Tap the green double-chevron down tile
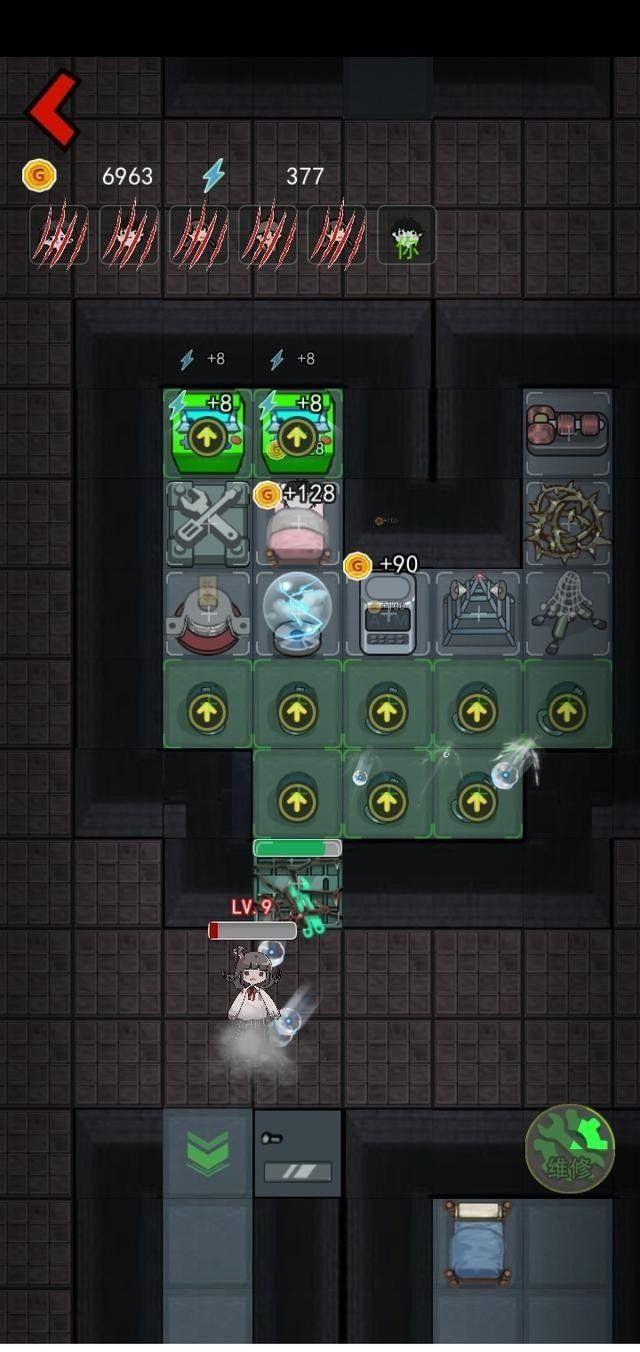The width and height of the screenshot is (640, 1352). [208, 1153]
